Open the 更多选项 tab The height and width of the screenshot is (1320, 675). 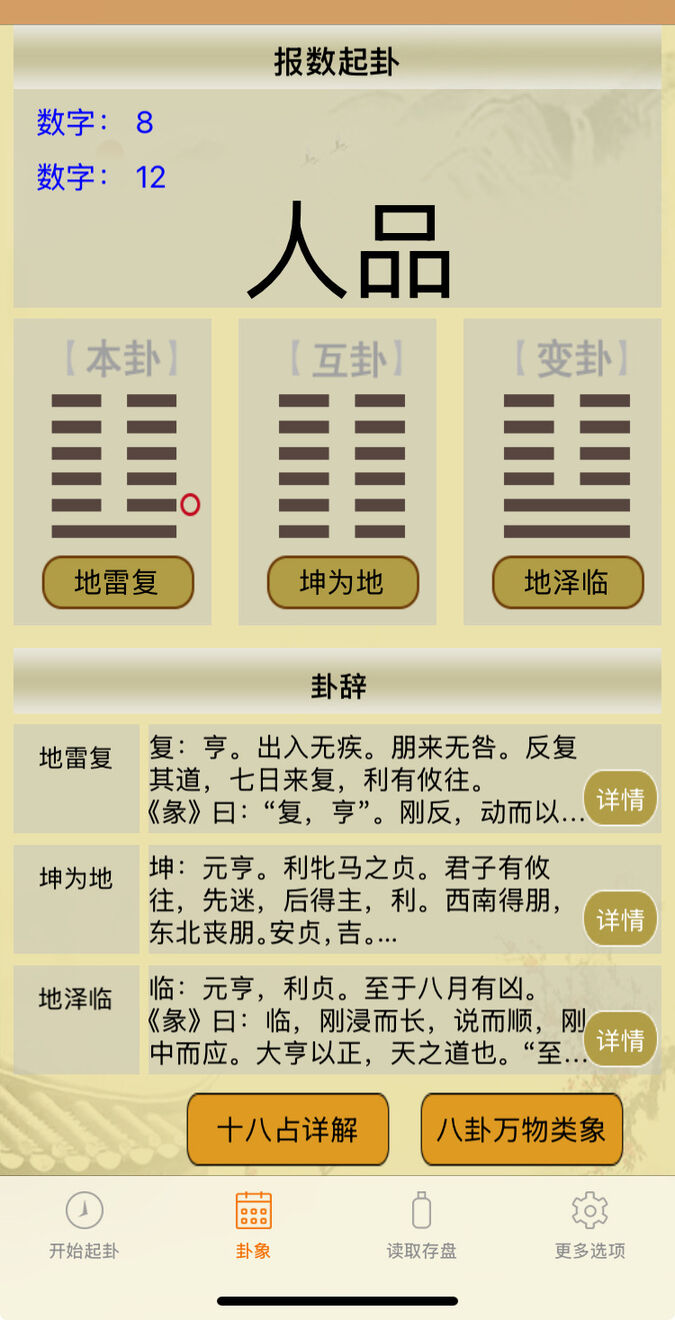point(590,1226)
